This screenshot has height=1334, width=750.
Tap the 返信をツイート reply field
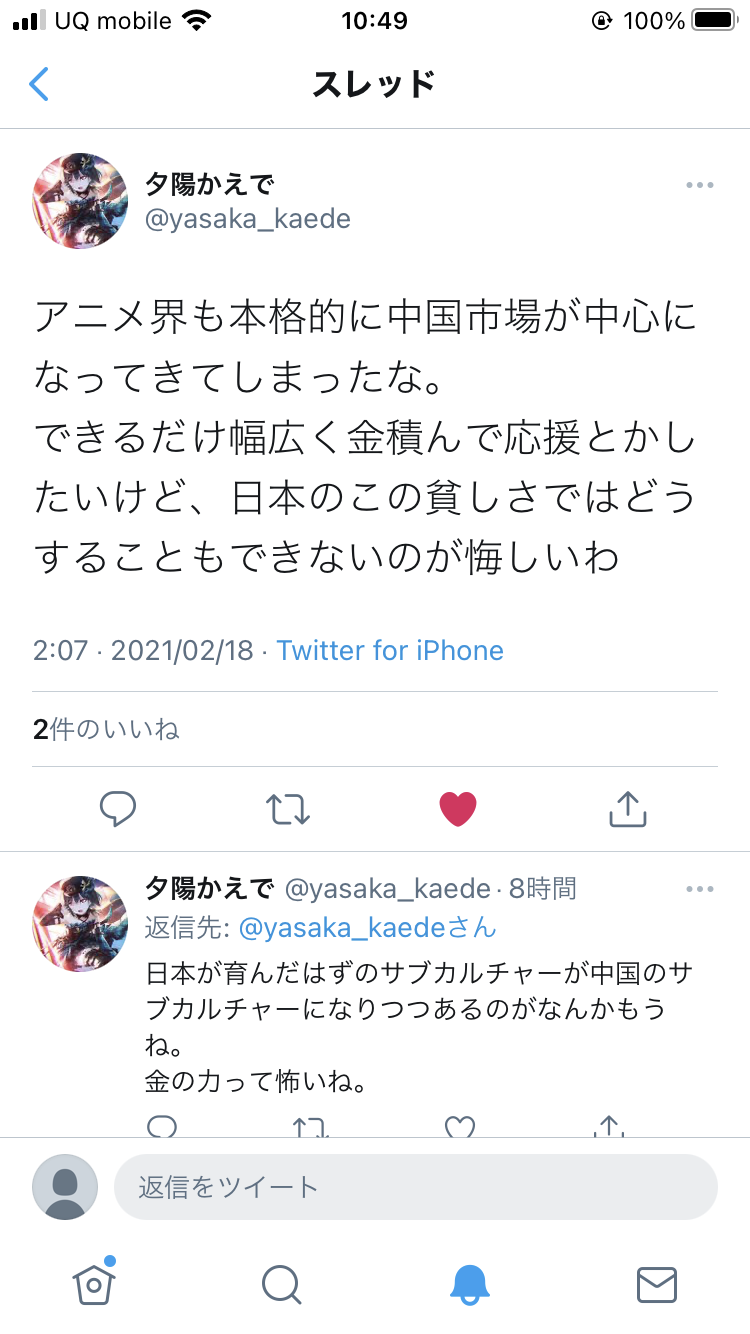(x=415, y=1187)
